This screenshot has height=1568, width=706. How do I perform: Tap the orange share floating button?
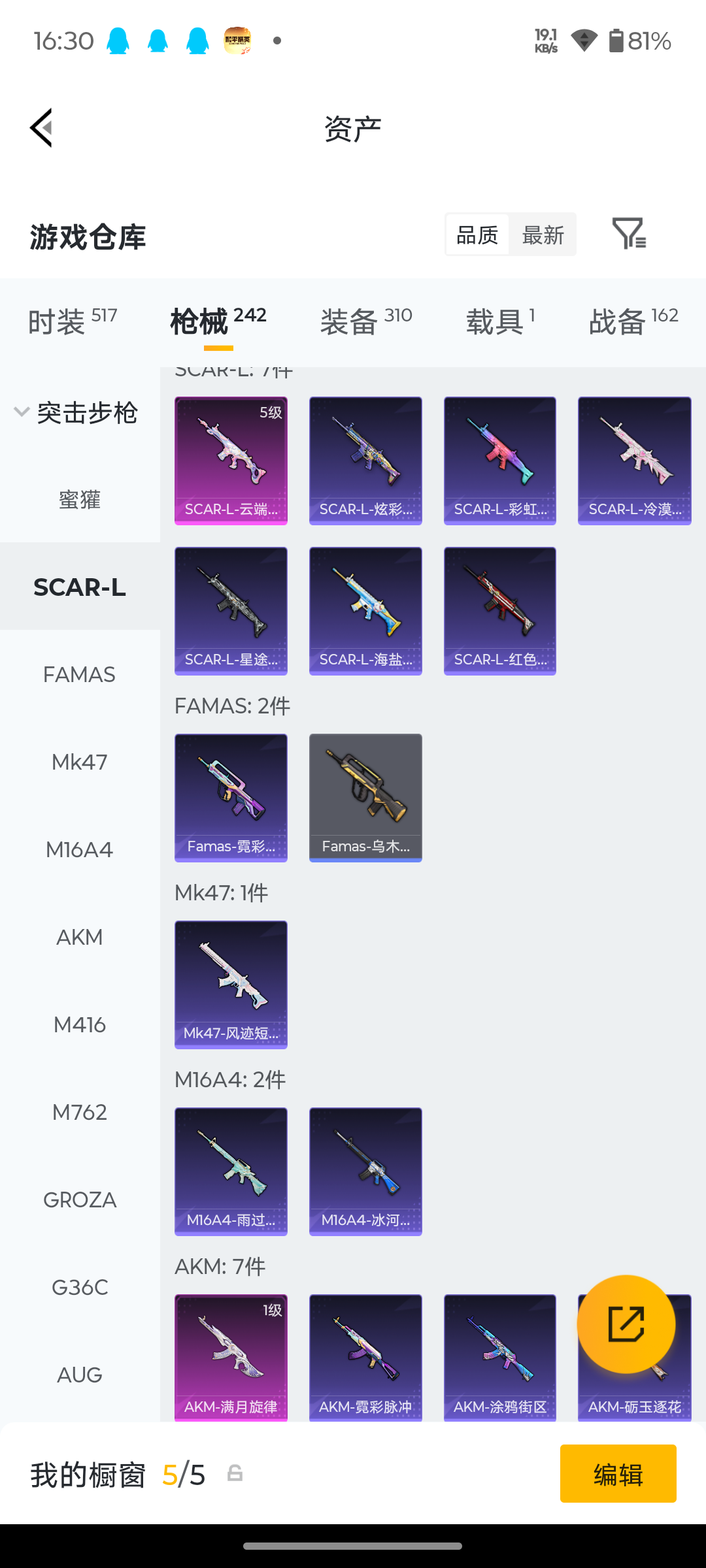tap(626, 1324)
